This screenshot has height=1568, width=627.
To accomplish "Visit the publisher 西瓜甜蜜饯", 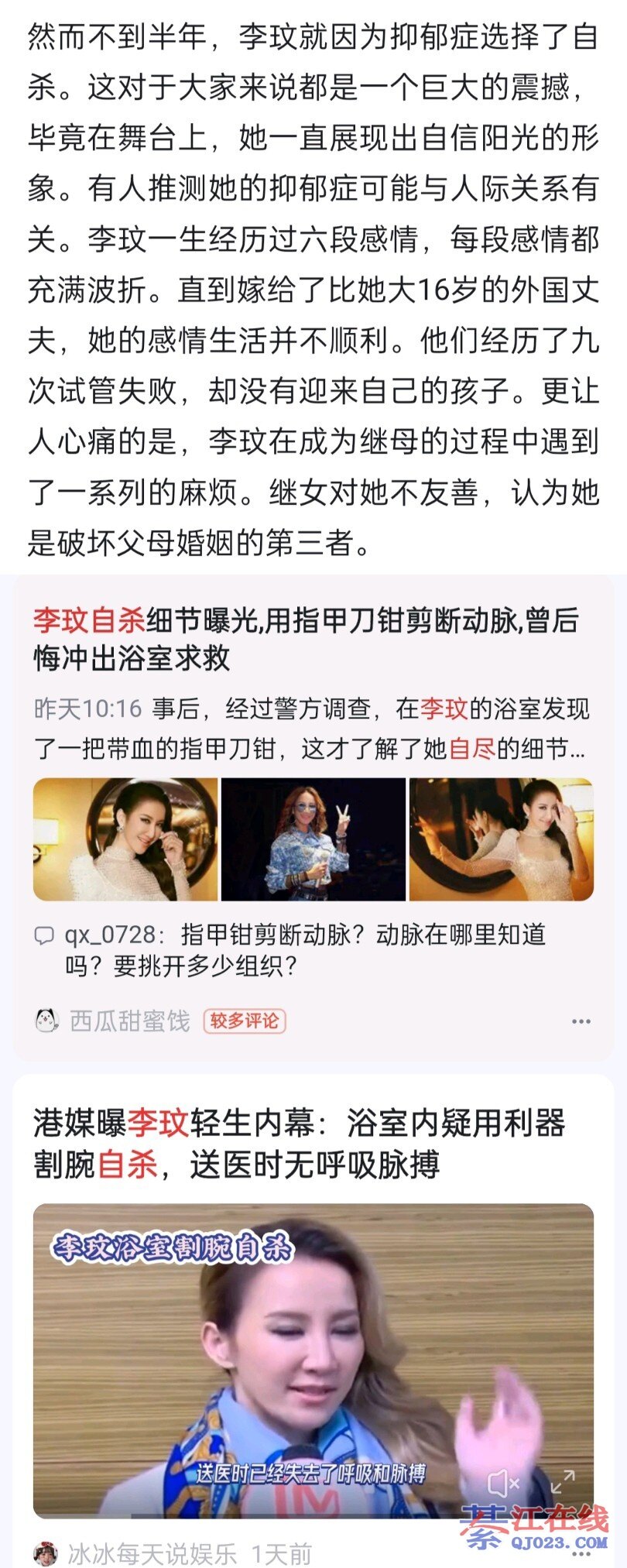I will click(129, 1021).
